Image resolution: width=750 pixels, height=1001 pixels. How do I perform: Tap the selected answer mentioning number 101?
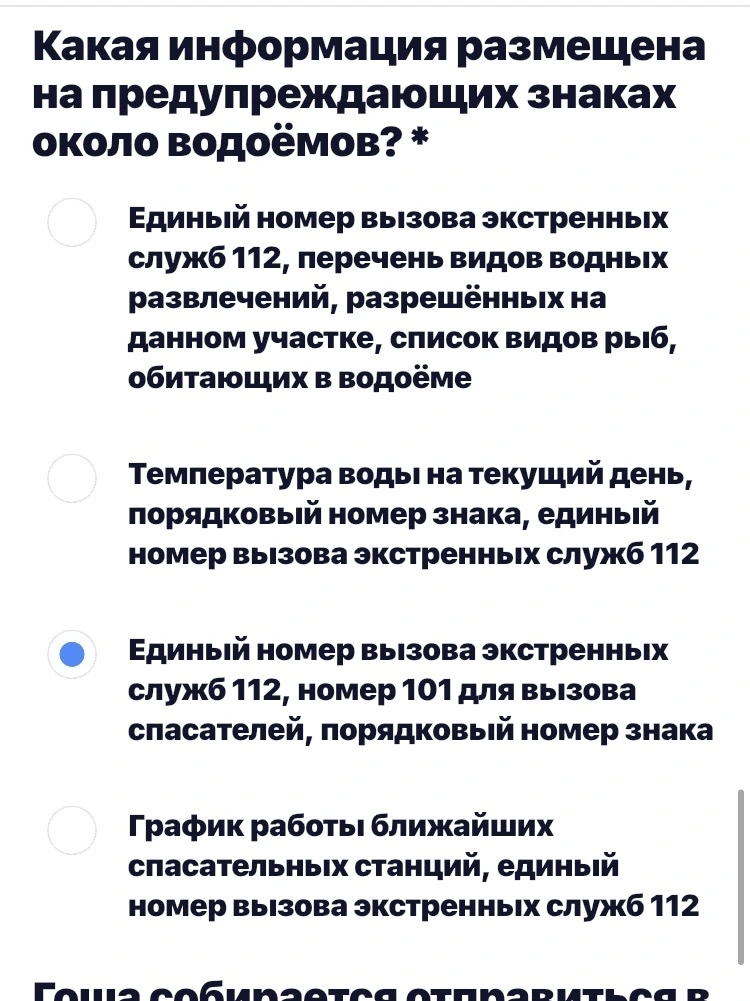click(x=72, y=654)
